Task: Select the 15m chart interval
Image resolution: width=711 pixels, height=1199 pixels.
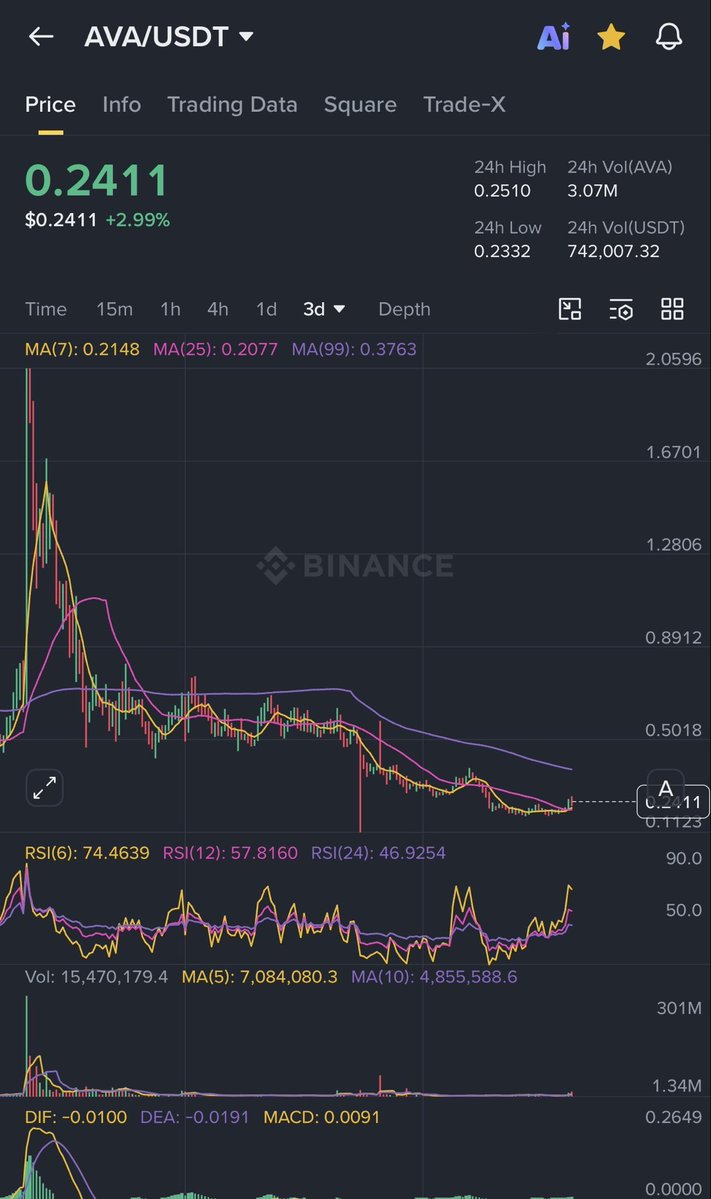Action: (x=114, y=309)
